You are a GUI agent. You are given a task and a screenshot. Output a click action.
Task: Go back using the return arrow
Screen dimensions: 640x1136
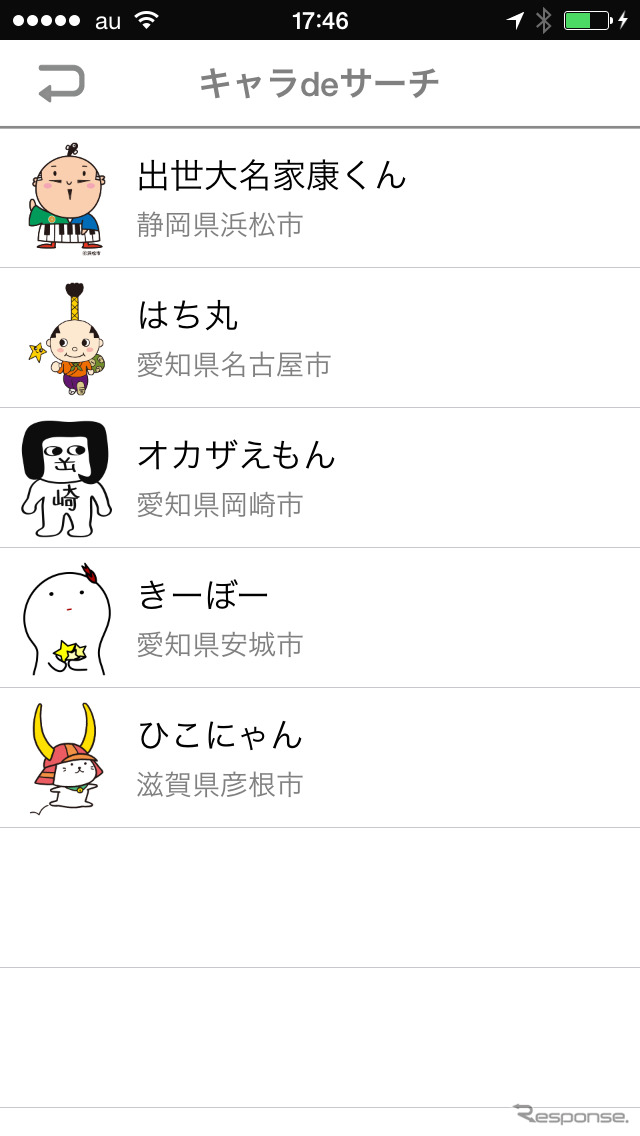pos(61,83)
